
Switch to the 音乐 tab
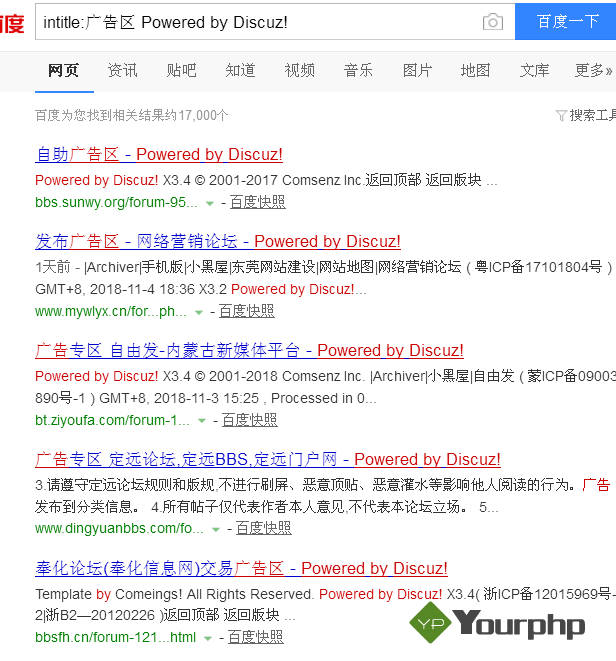pyautogui.click(x=358, y=70)
